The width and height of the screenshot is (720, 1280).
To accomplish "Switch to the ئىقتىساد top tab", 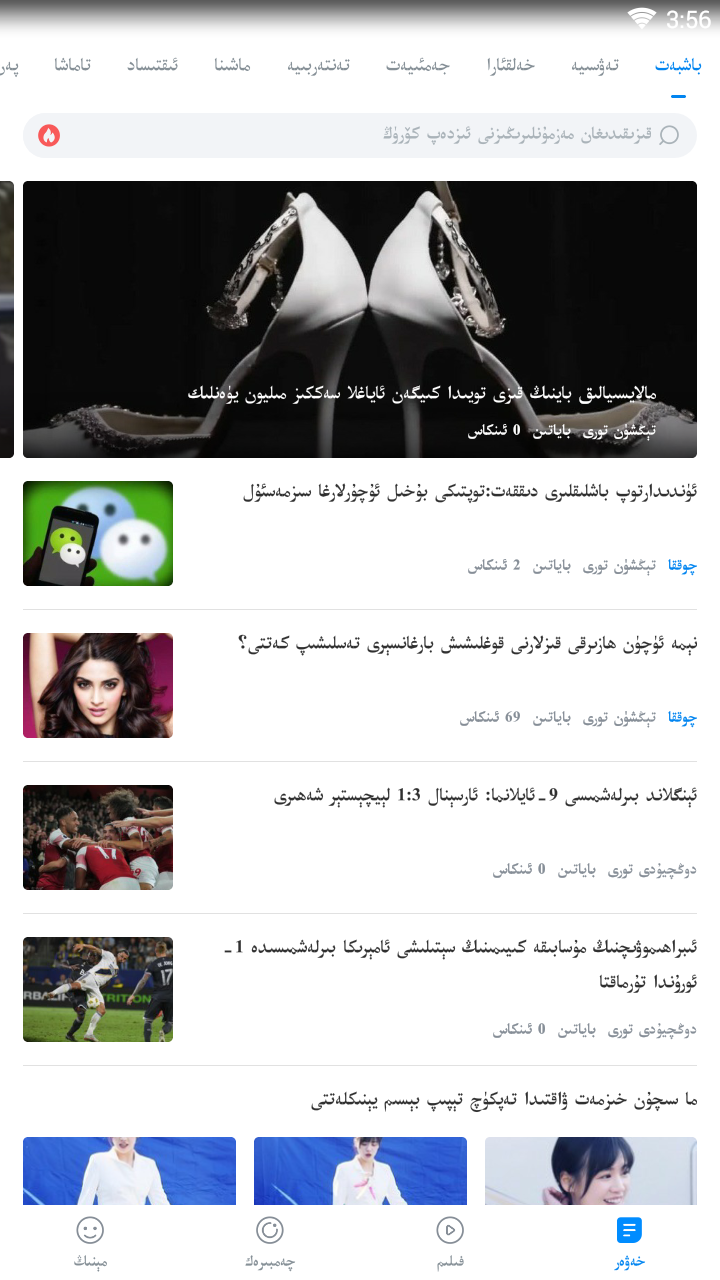I will coord(153,65).
